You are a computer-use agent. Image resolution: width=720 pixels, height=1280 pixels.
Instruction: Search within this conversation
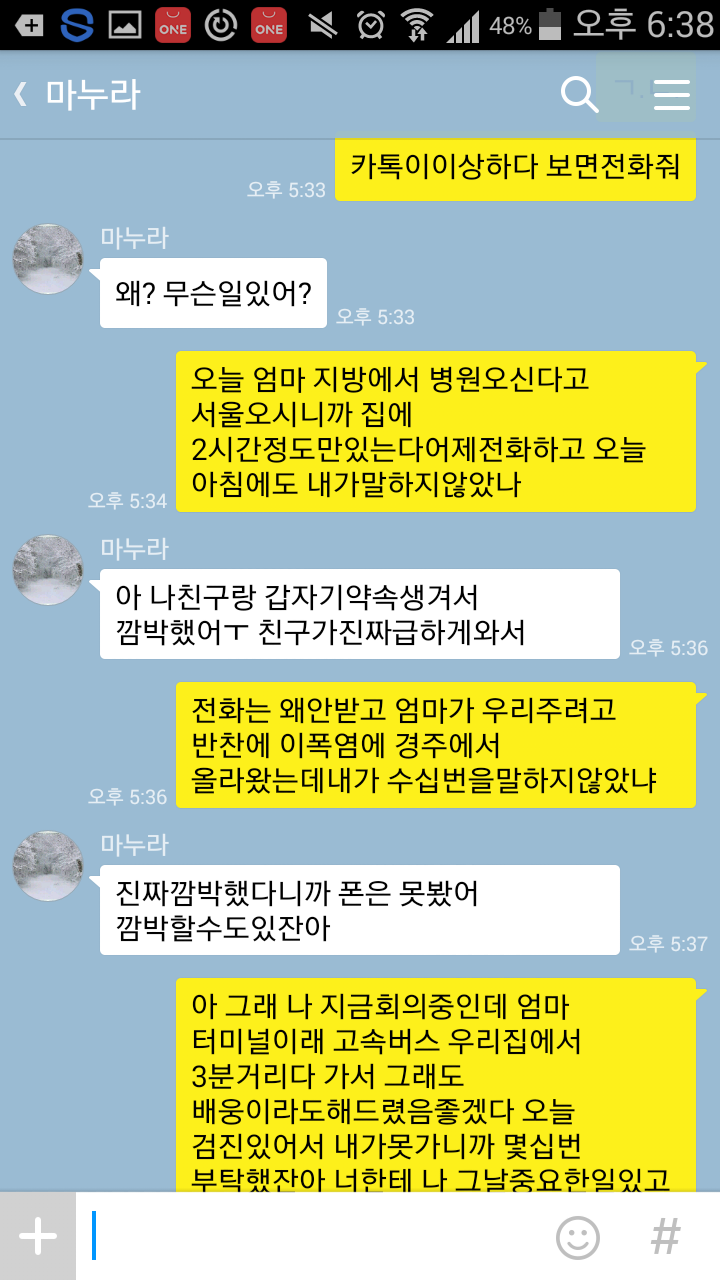click(579, 95)
